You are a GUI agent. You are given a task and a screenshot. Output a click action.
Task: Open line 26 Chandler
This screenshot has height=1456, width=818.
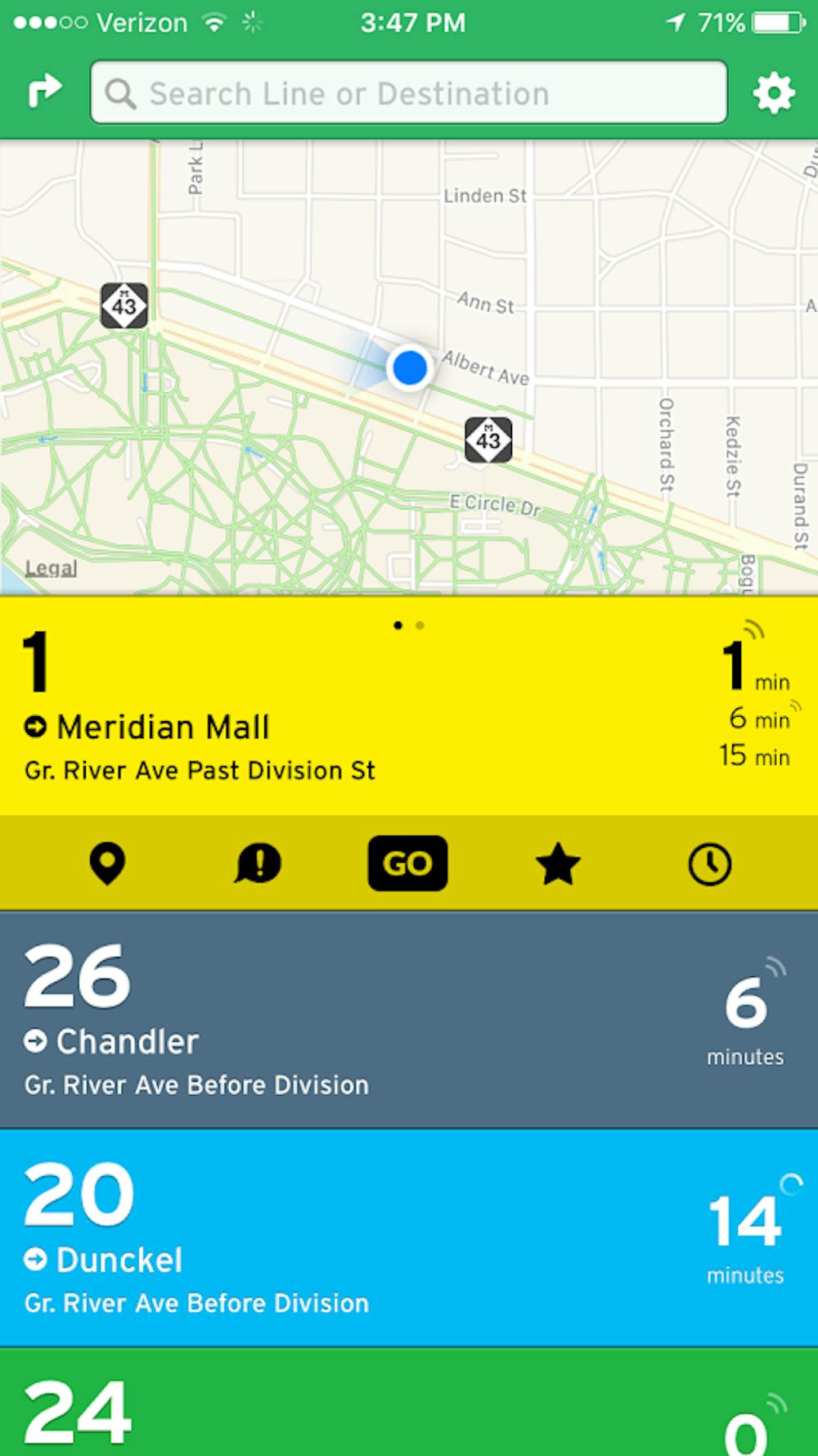[409, 1020]
